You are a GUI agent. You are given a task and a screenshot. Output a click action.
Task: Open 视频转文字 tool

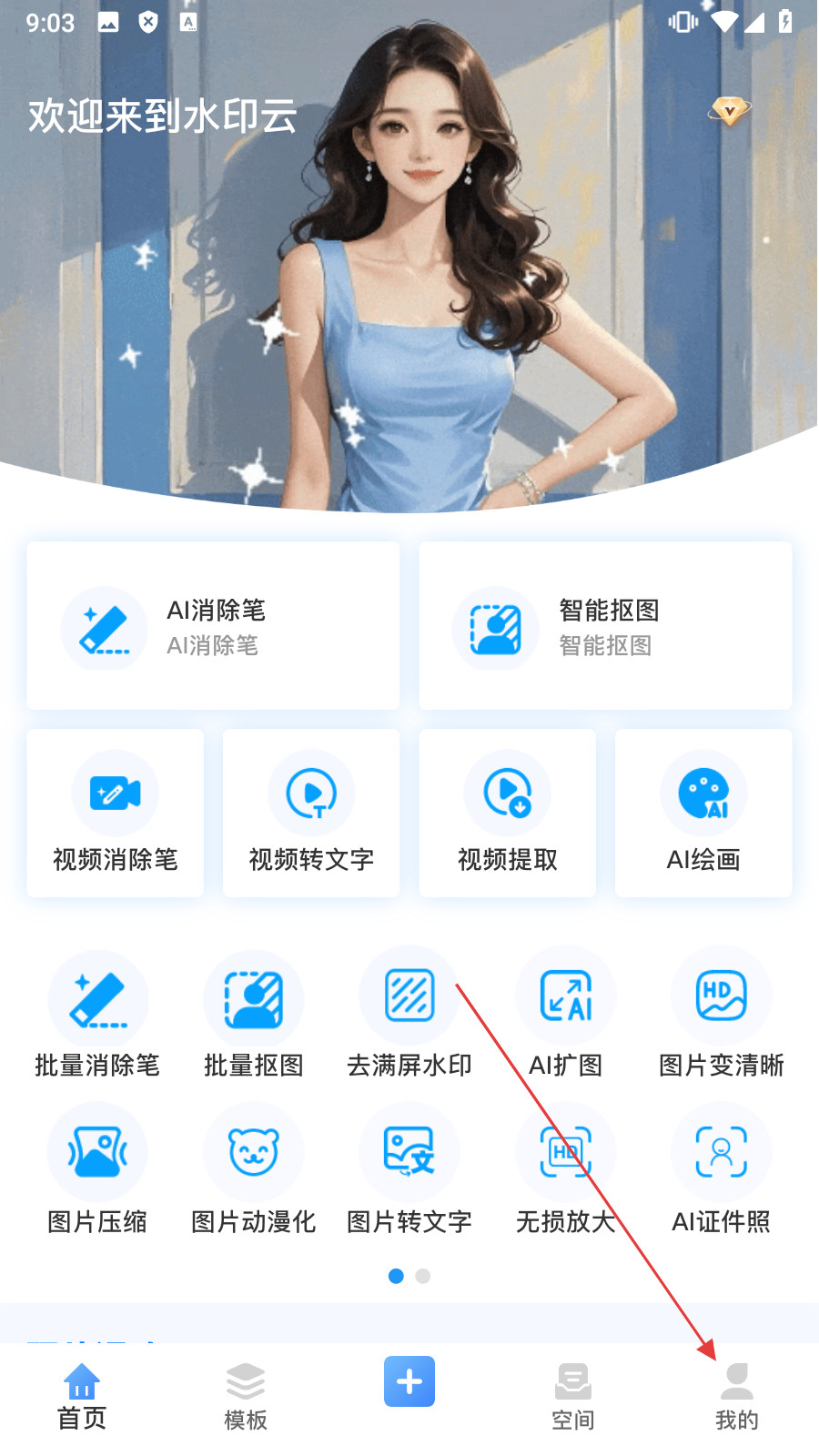(311, 813)
